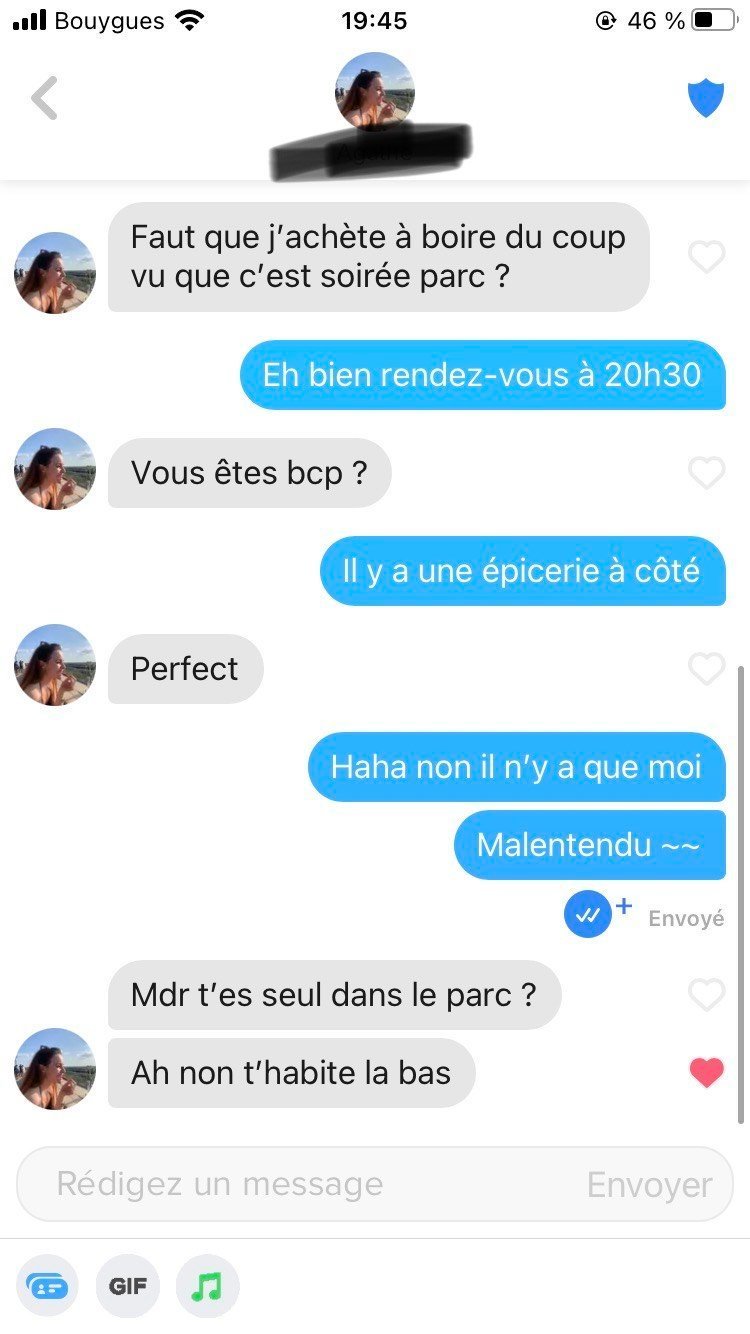Open the GIF picker

pyautogui.click(x=127, y=1286)
